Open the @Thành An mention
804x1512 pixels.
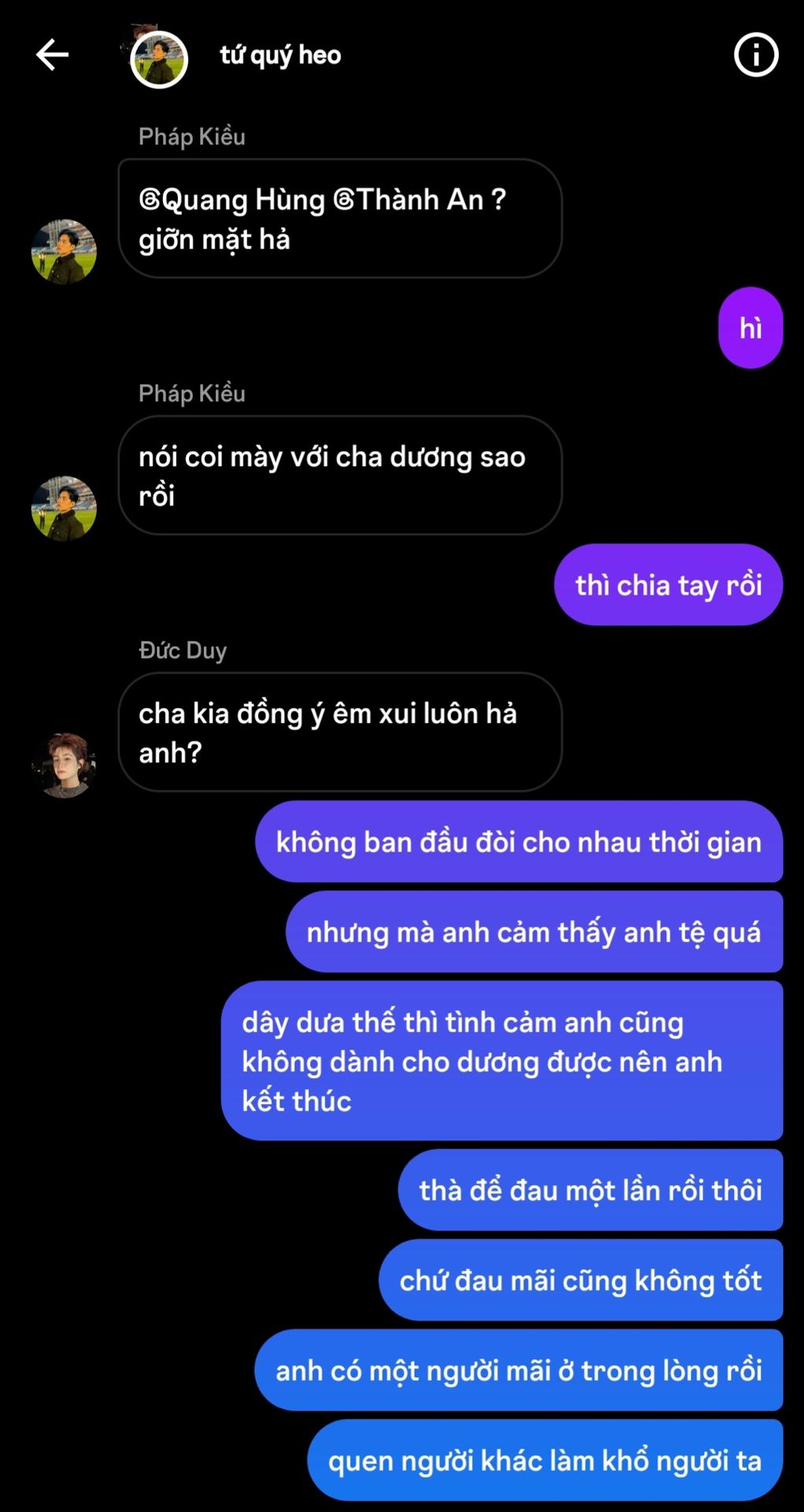[409, 200]
